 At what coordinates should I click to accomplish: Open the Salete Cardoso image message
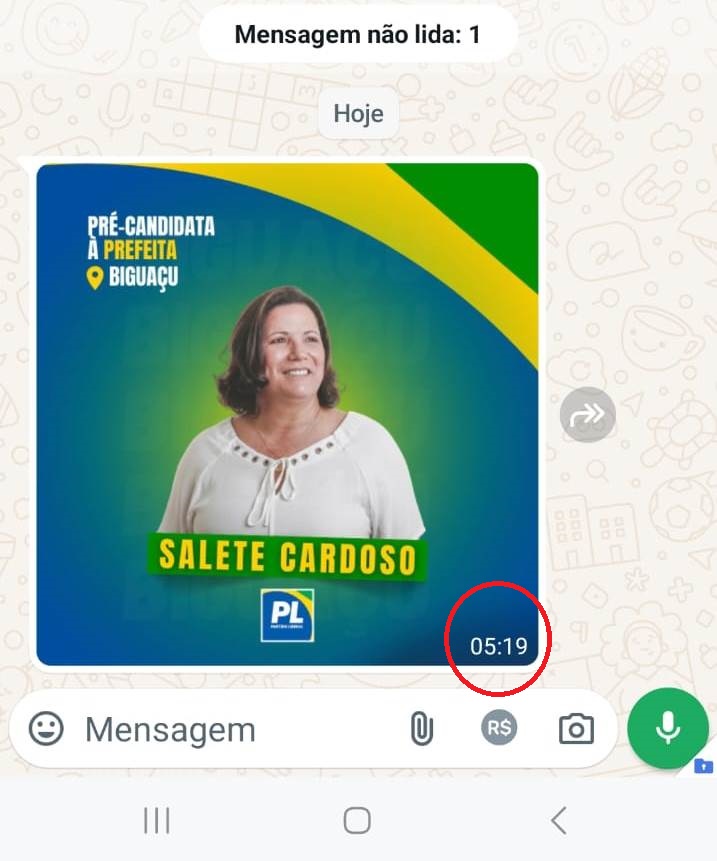[x=287, y=414]
